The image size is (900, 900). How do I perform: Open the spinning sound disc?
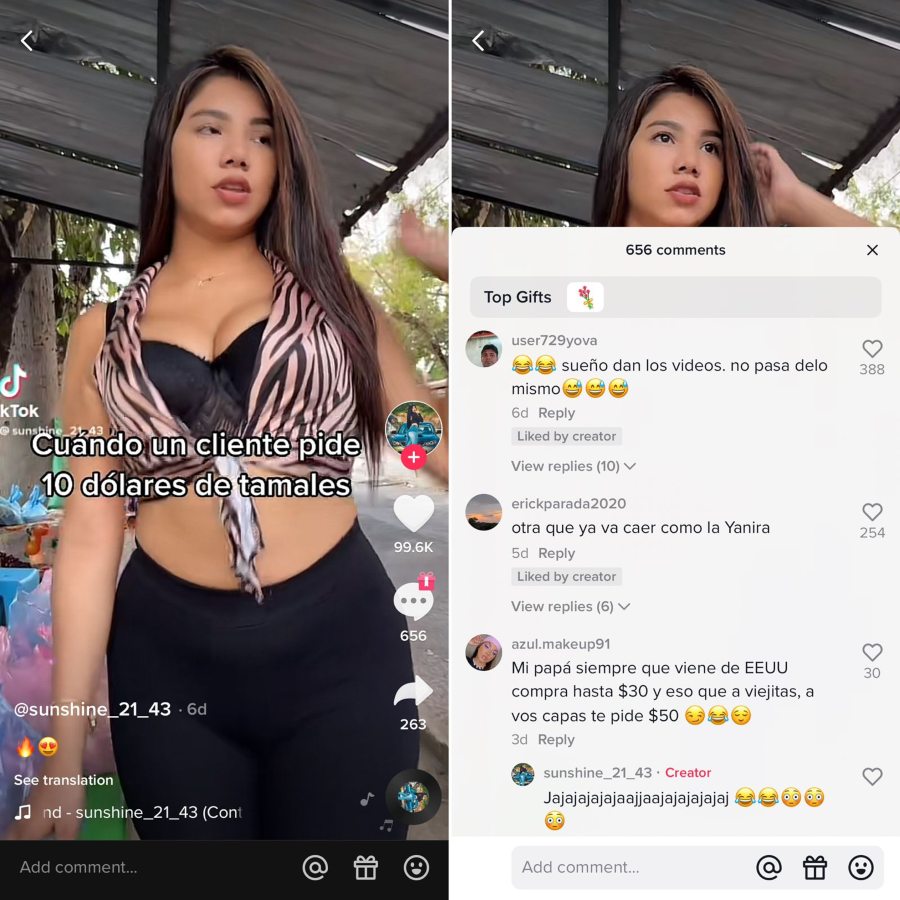pos(413,796)
